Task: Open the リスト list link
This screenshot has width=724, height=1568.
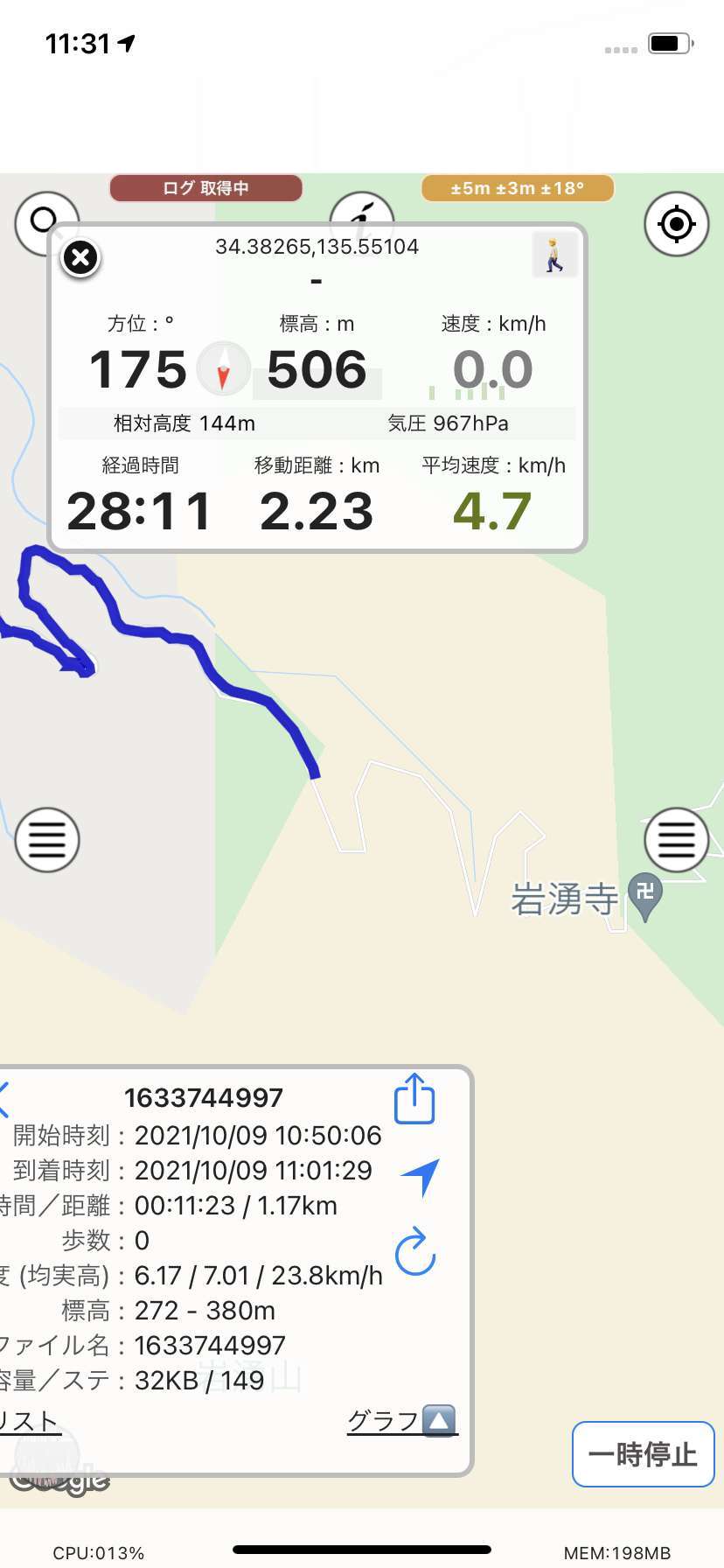Action: pos(28,1421)
